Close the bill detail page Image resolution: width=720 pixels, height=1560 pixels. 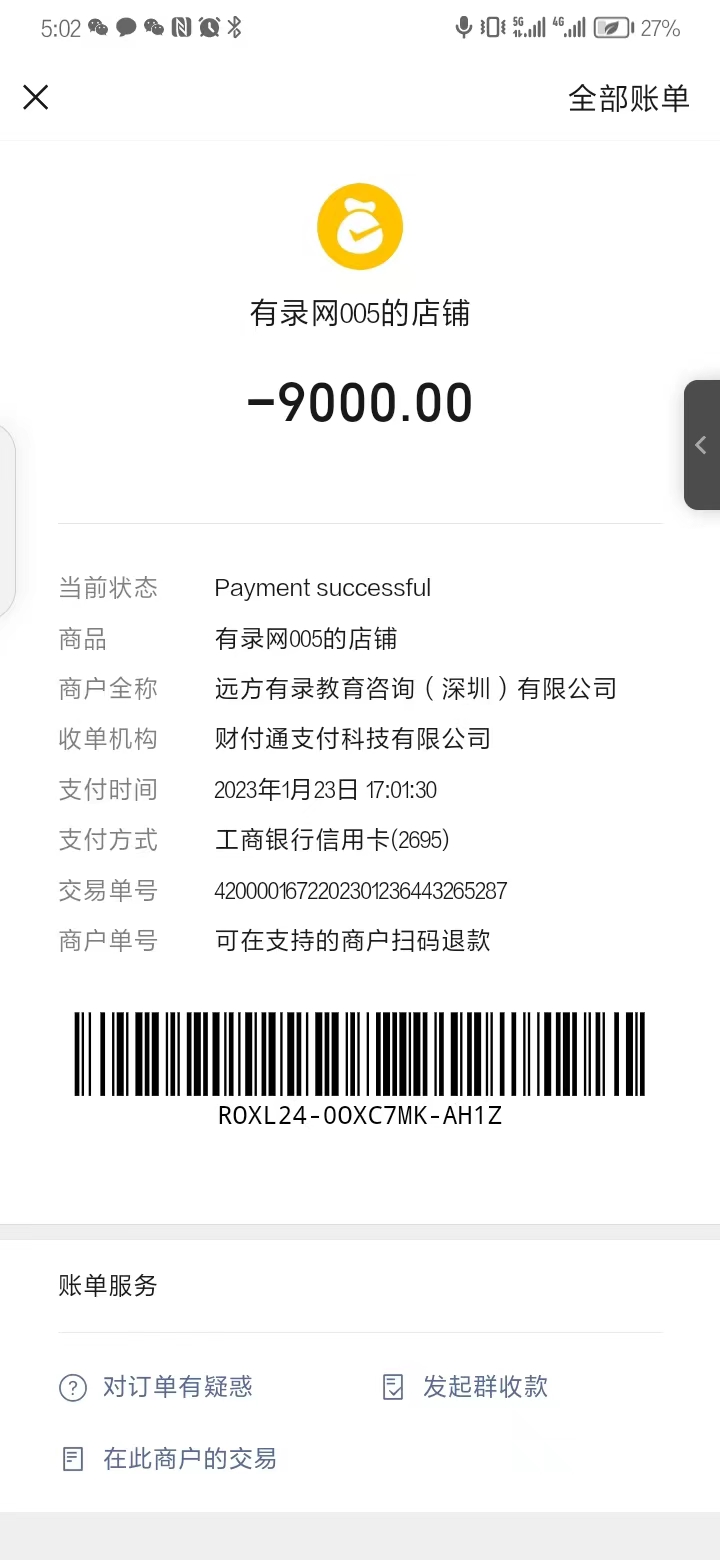[x=36, y=97]
